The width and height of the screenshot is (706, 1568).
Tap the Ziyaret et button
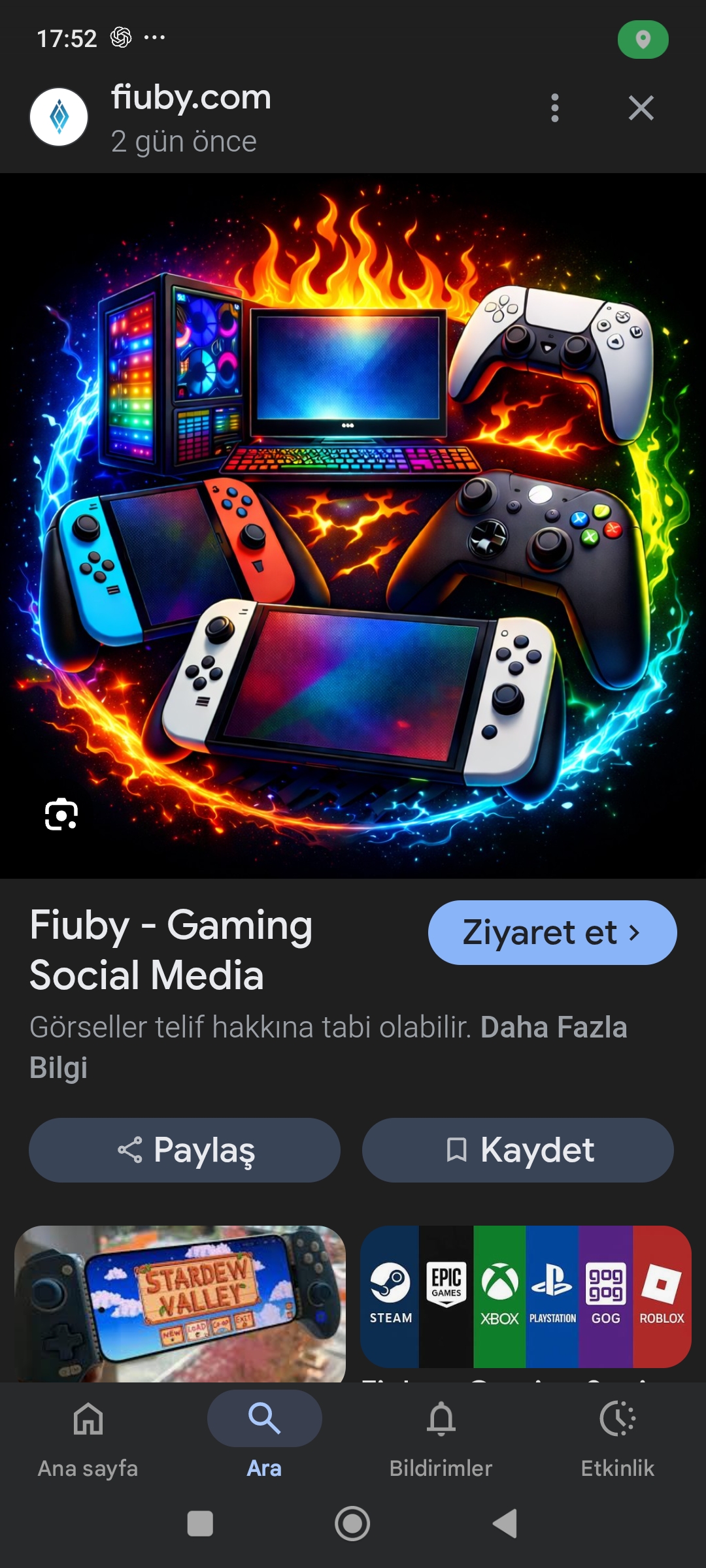552,932
